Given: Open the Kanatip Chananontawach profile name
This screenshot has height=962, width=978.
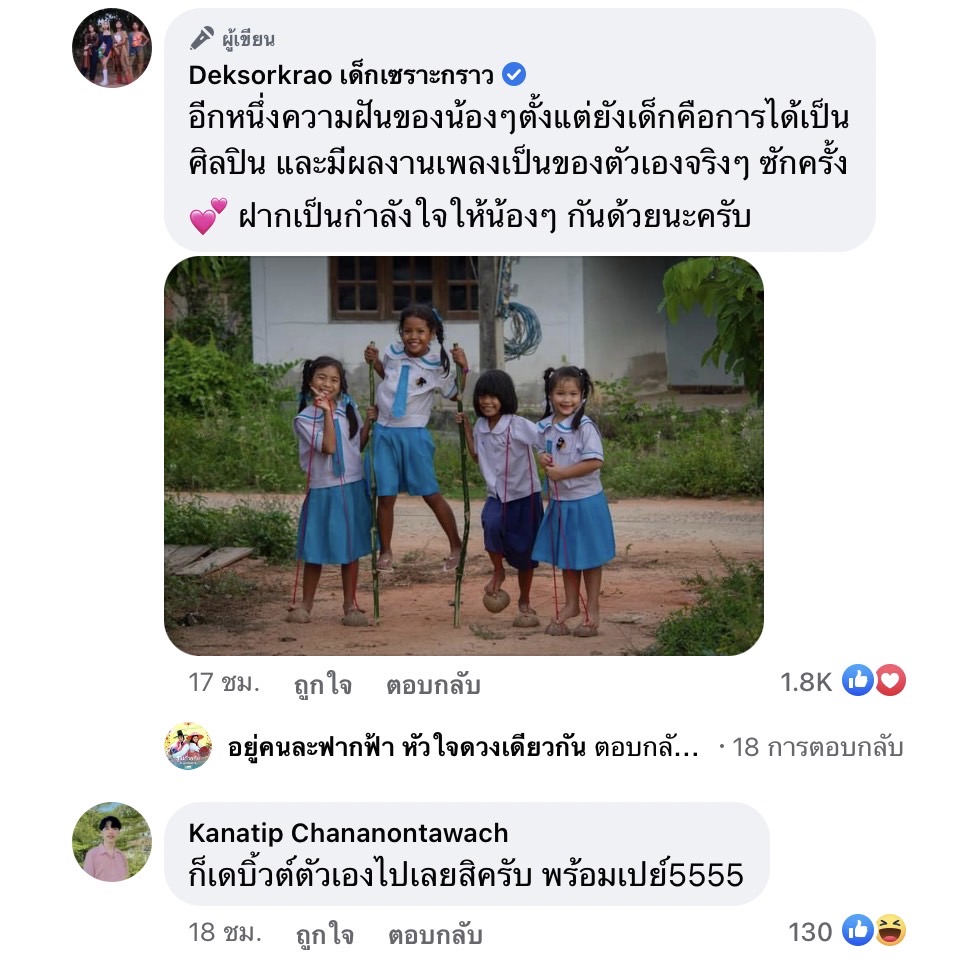Looking at the screenshot, I should [348, 833].
